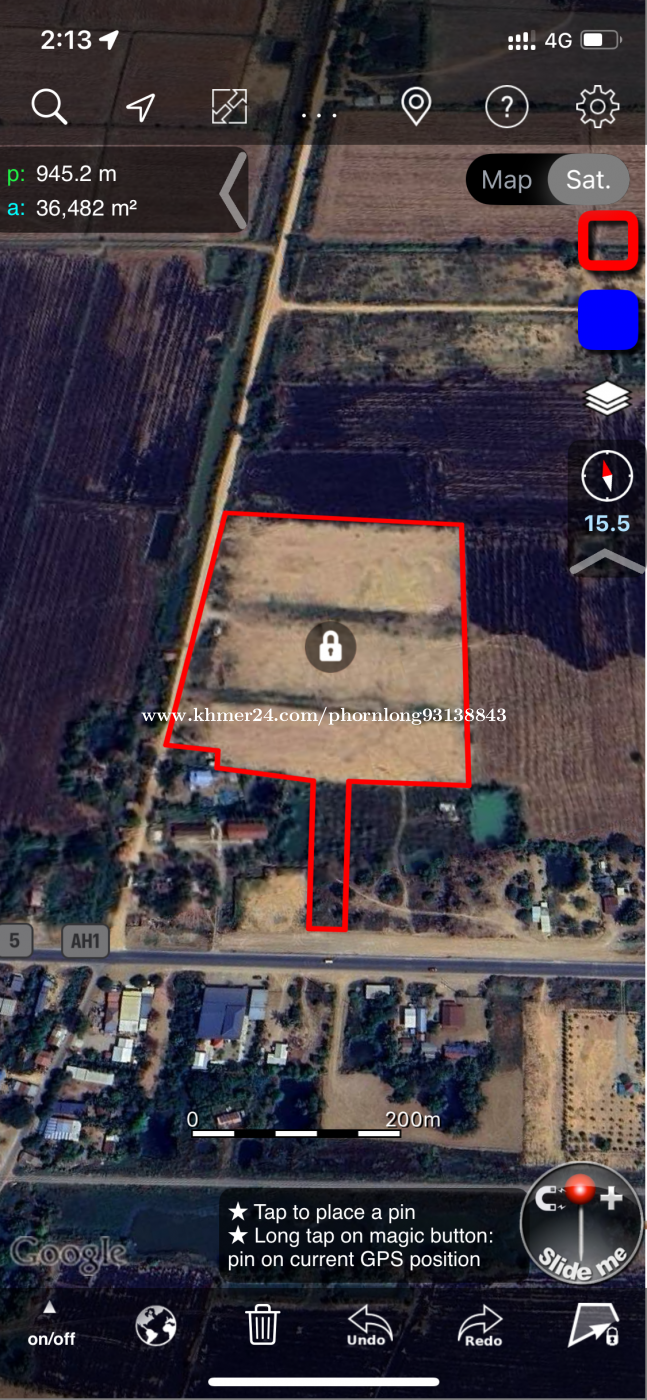Screen dimensions: 647x1400
Task: Center map on current GPS location
Action: click(141, 106)
